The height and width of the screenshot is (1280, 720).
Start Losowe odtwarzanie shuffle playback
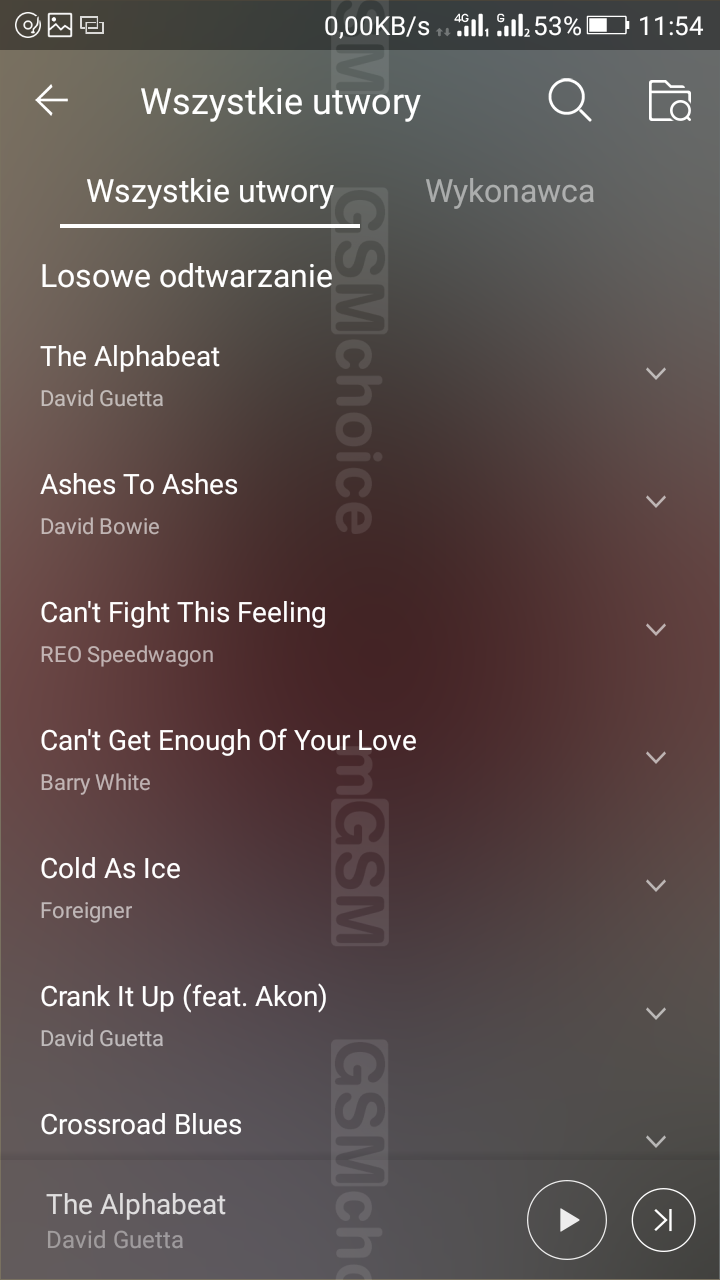pyautogui.click(x=186, y=276)
